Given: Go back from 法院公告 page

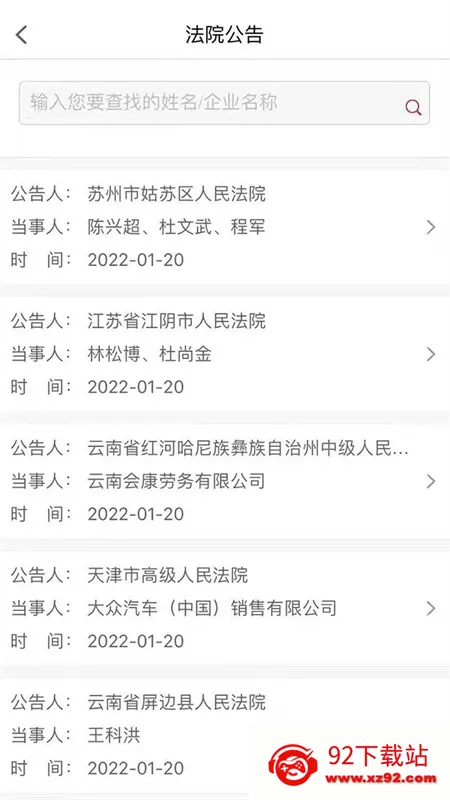Looking at the screenshot, I should [x=21, y=35].
